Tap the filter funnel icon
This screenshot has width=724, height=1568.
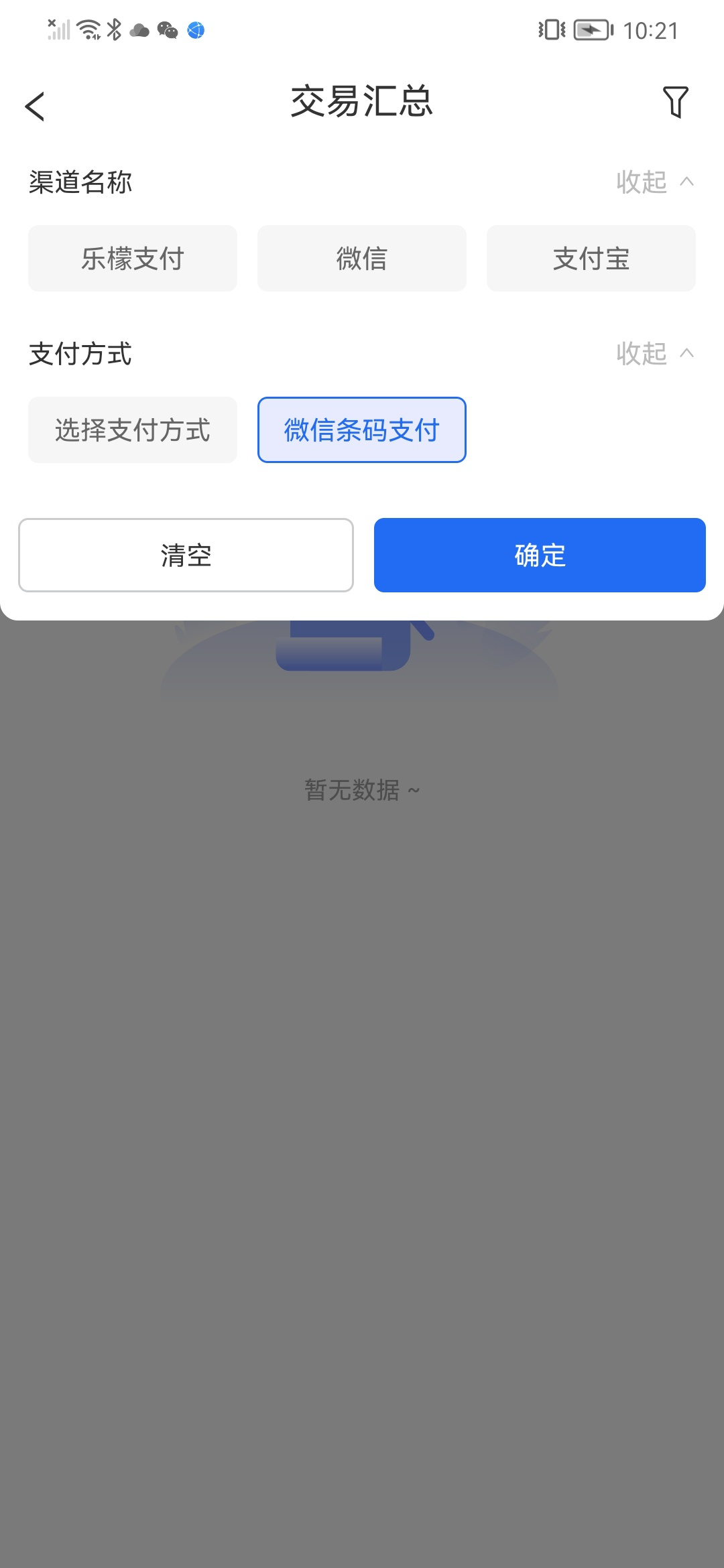pyautogui.click(x=675, y=103)
